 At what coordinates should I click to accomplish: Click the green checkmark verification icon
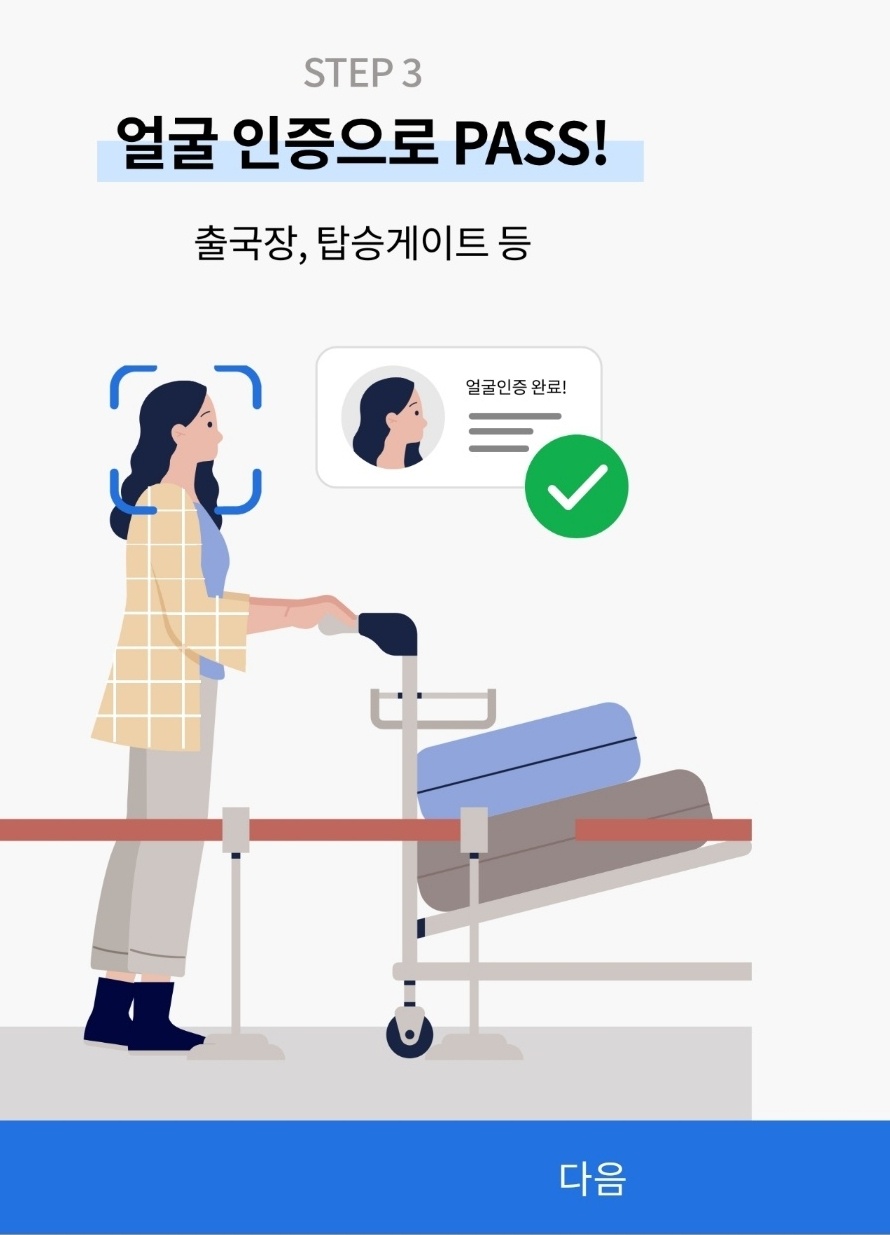click(577, 484)
